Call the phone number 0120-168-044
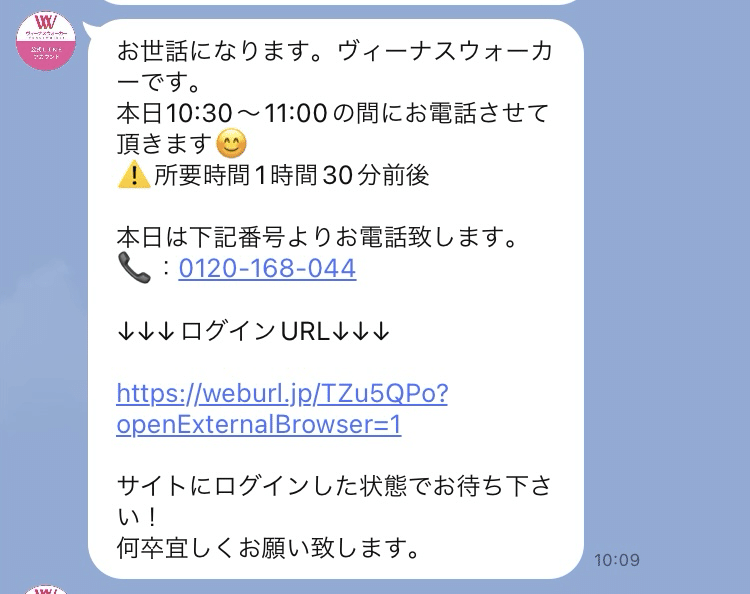The width and height of the screenshot is (750, 594). pos(267,269)
